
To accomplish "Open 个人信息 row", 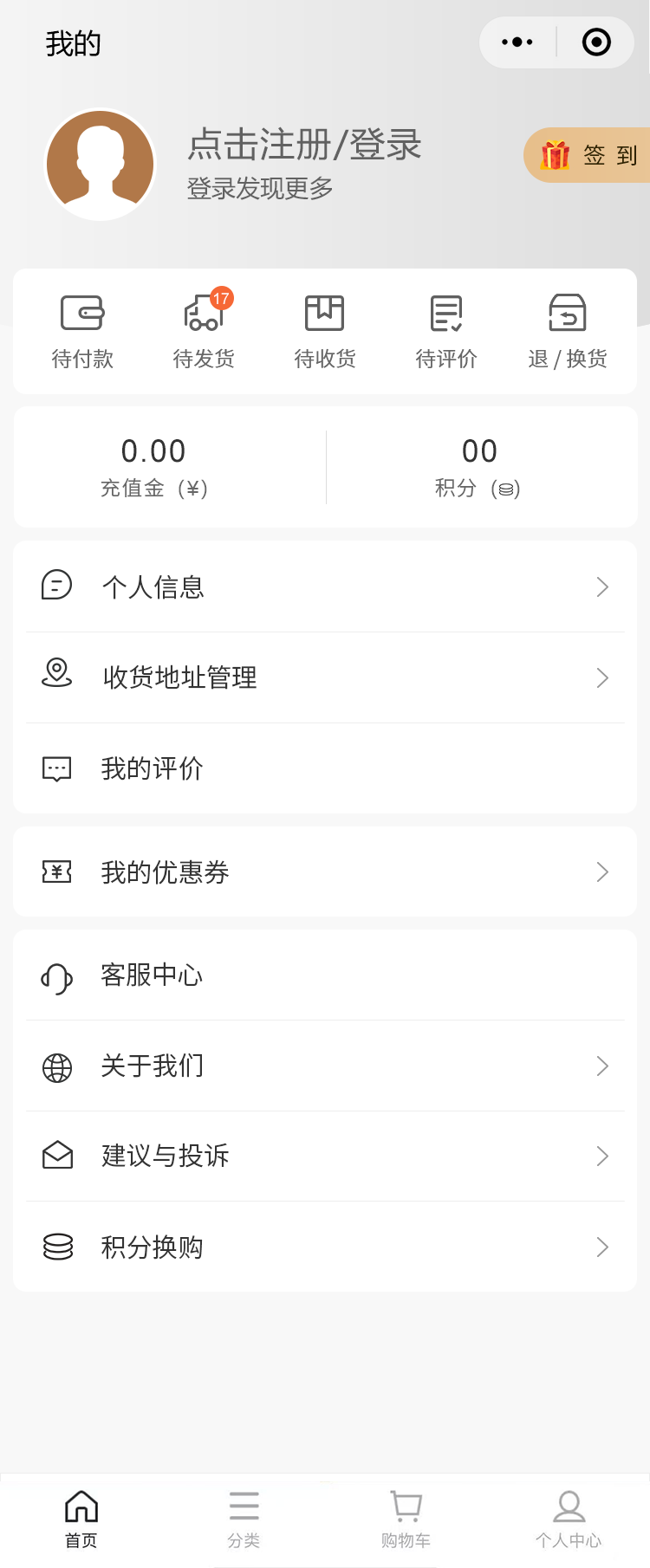I will (x=325, y=586).
